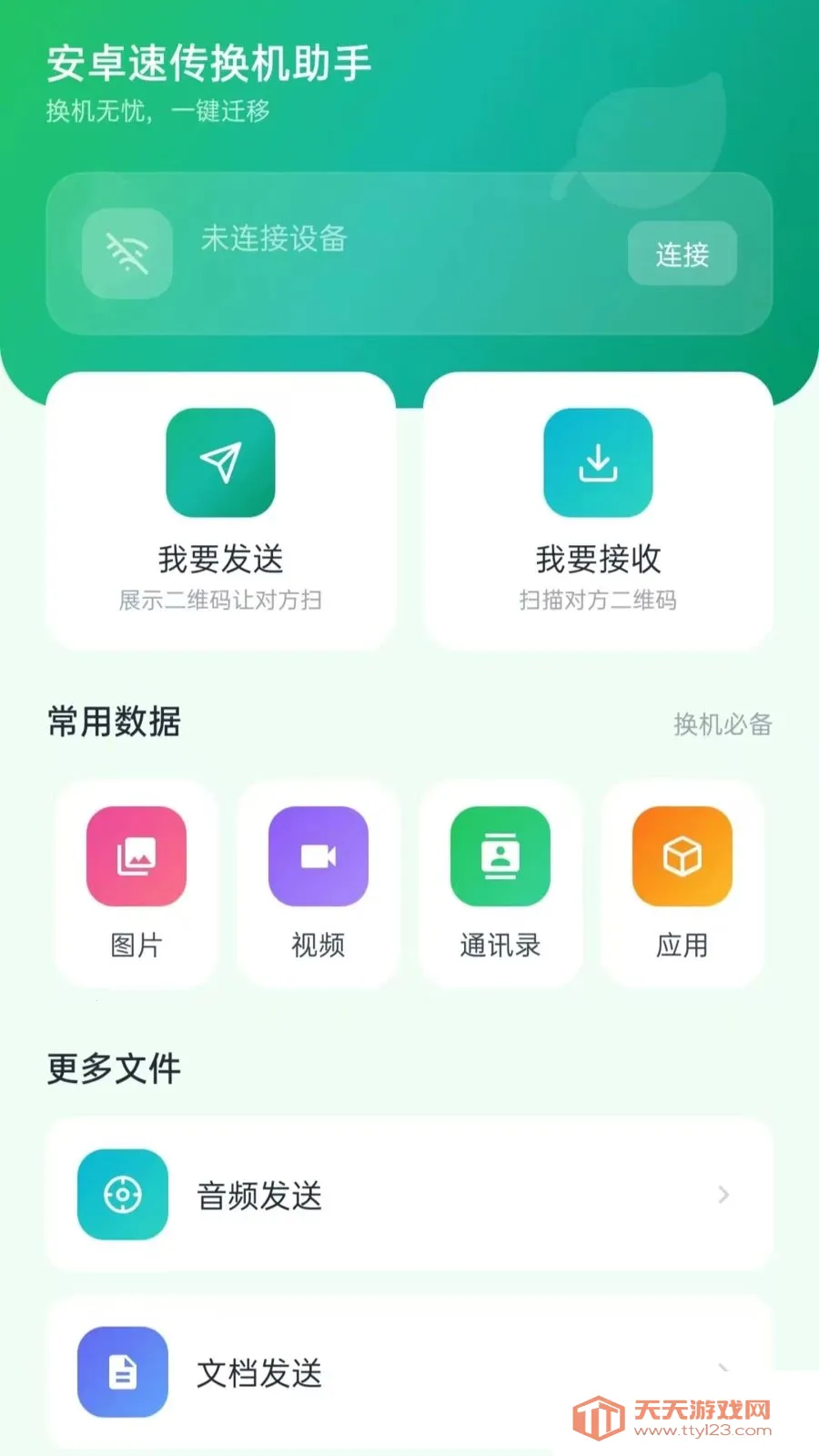Viewport: 819px width, 1456px height.
Task: Tap the 未连接设备 status text
Action: coord(271,241)
